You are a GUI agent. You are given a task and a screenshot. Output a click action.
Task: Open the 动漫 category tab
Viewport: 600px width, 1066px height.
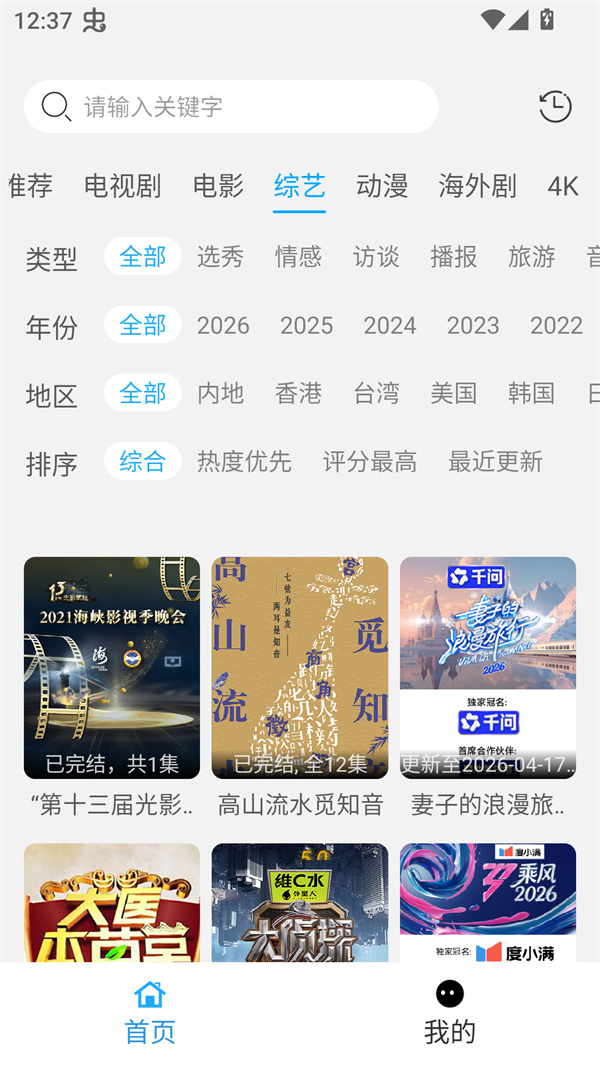(x=382, y=186)
